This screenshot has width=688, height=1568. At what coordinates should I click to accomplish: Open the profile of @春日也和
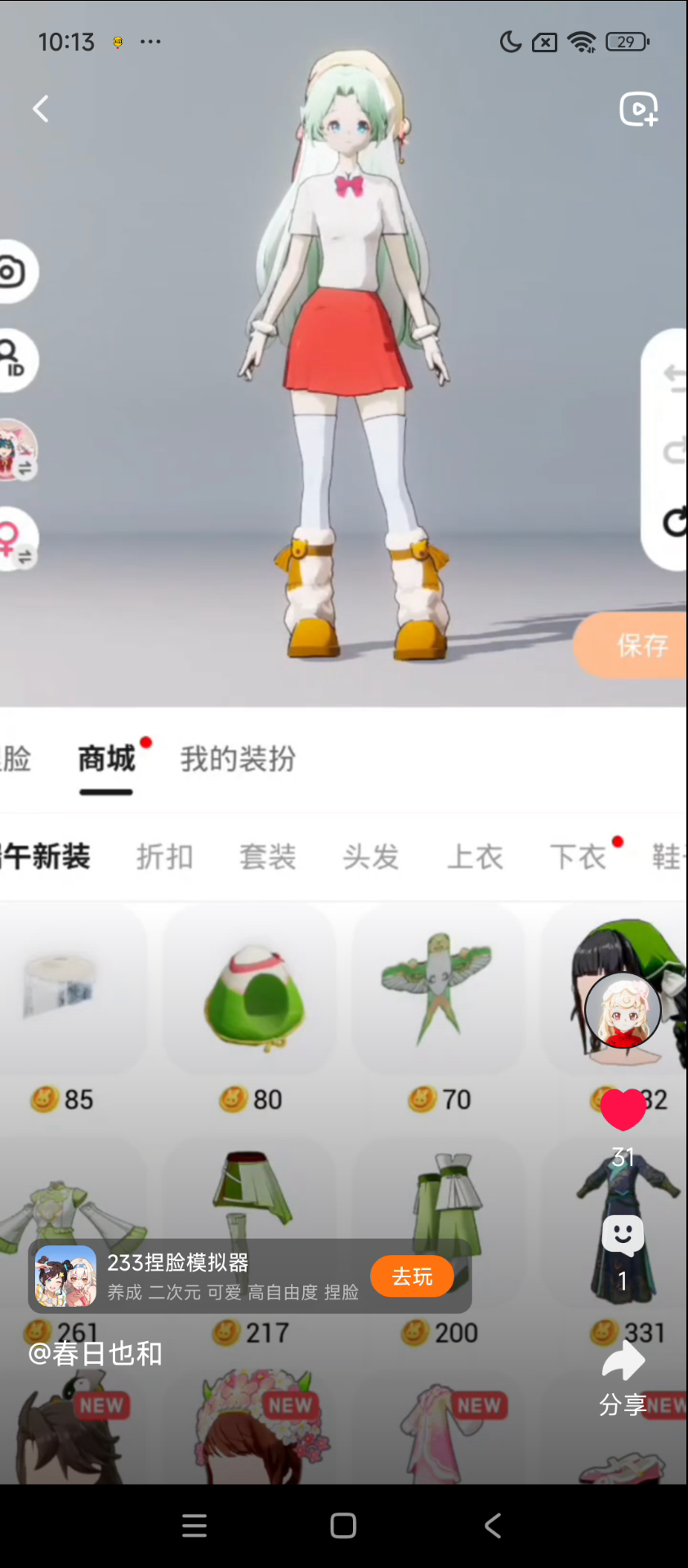pos(96,1353)
